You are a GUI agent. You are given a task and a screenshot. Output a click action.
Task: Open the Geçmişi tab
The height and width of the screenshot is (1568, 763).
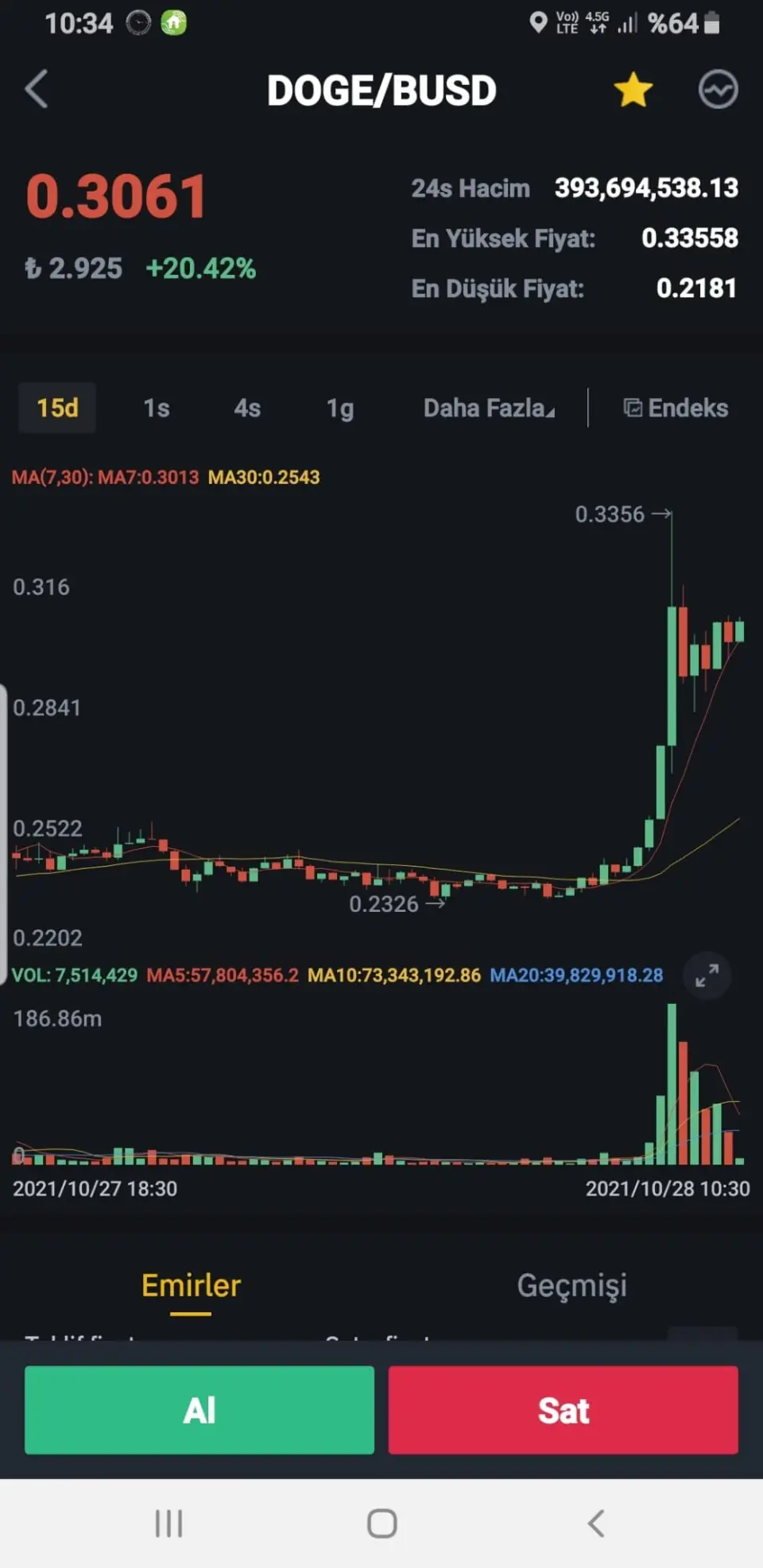(571, 1285)
